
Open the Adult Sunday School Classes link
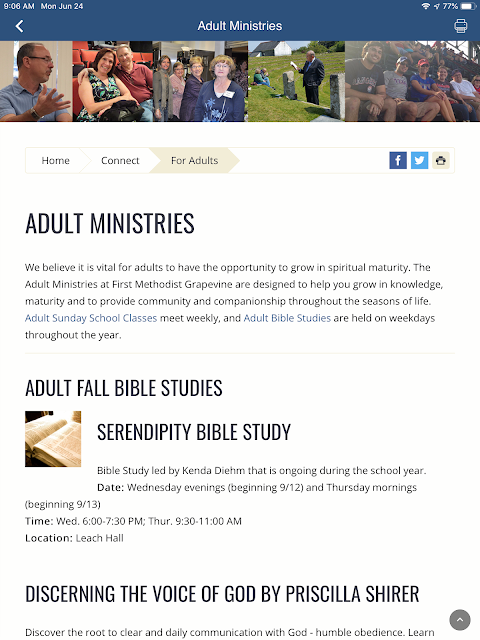pos(91,318)
